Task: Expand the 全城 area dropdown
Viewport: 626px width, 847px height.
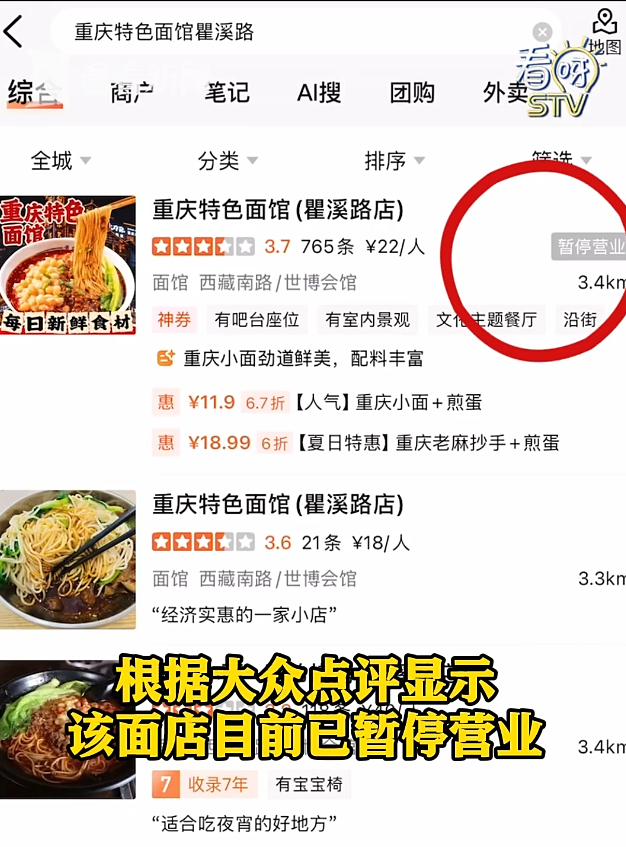Action: (61, 160)
